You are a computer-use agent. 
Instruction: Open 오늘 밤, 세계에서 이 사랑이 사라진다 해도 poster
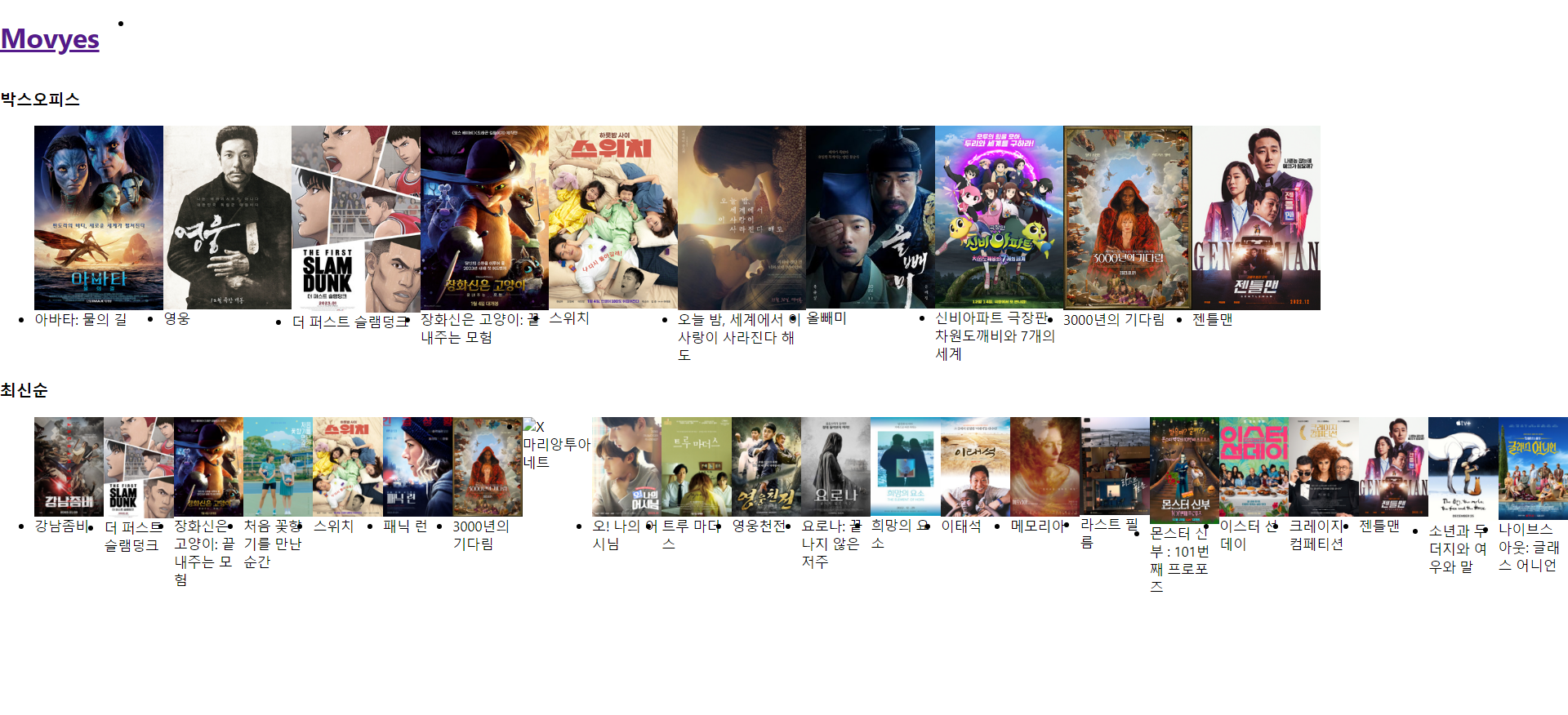(x=742, y=217)
